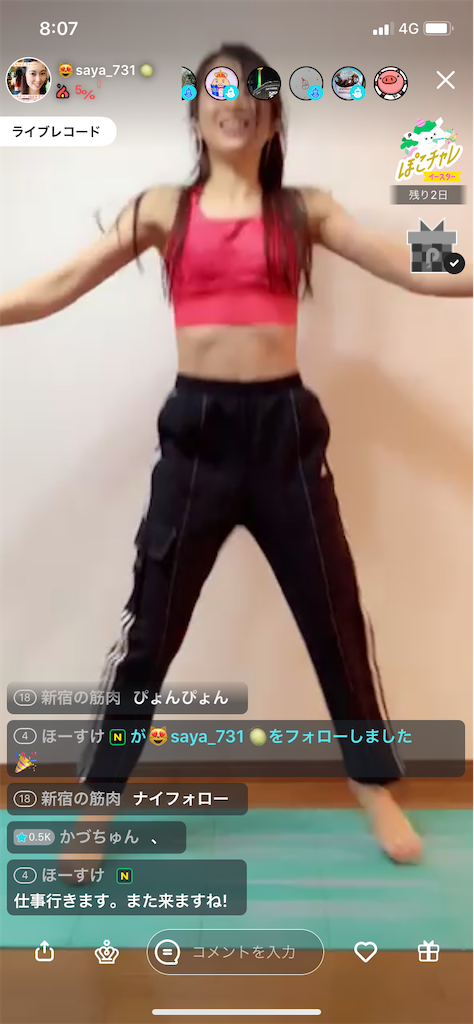
Task: View the pink pig viewer avatar
Action: pyautogui.click(x=390, y=83)
